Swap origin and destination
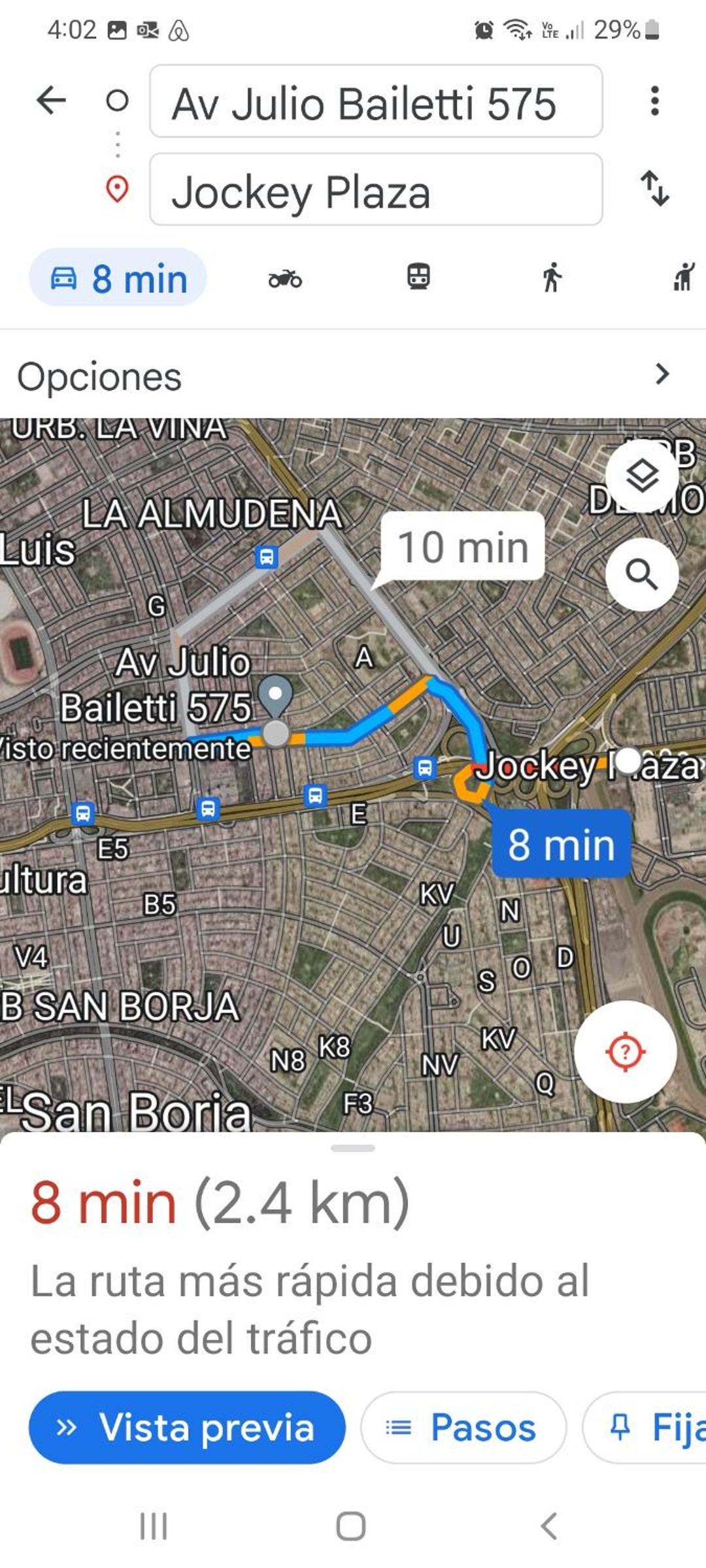This screenshot has height=1568, width=706. pos(654,189)
